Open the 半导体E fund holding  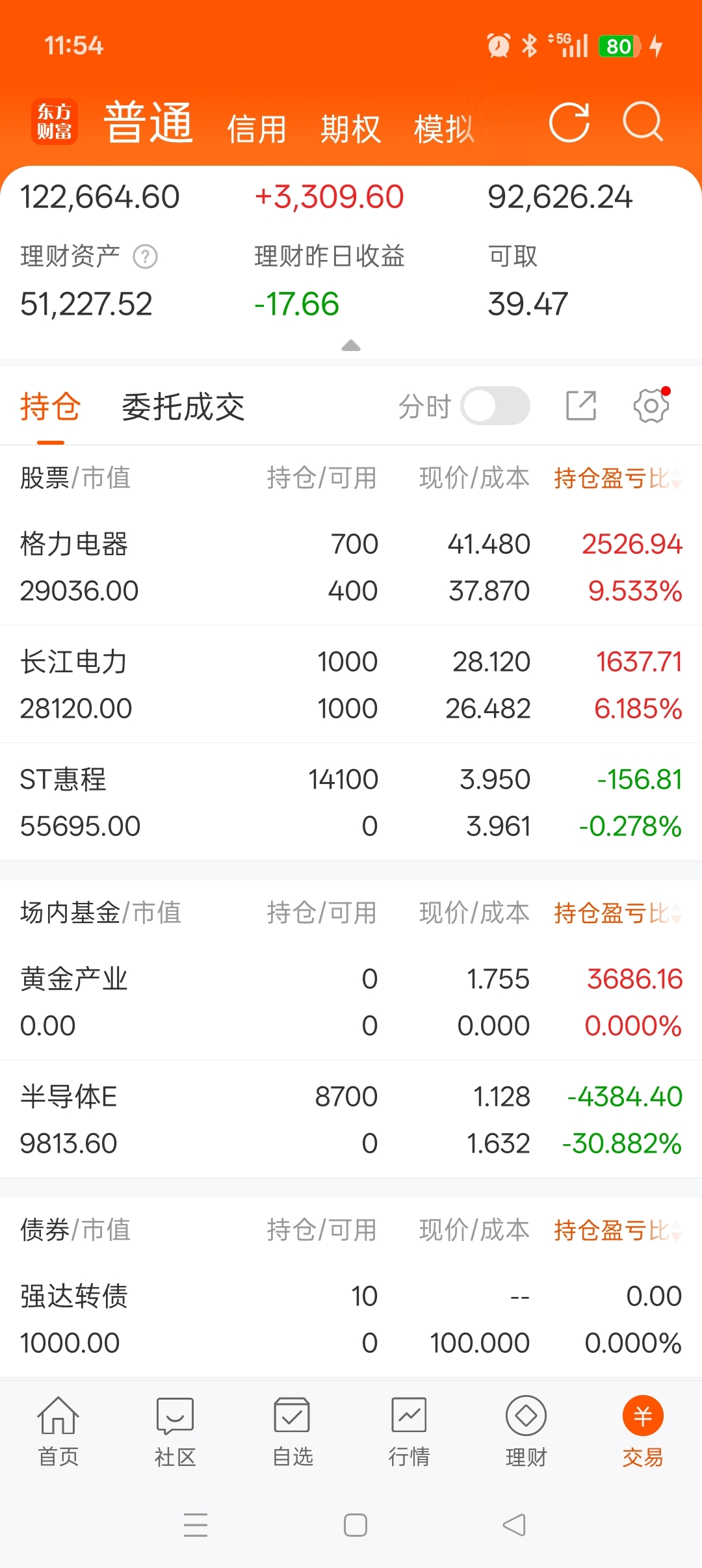pos(351,1119)
